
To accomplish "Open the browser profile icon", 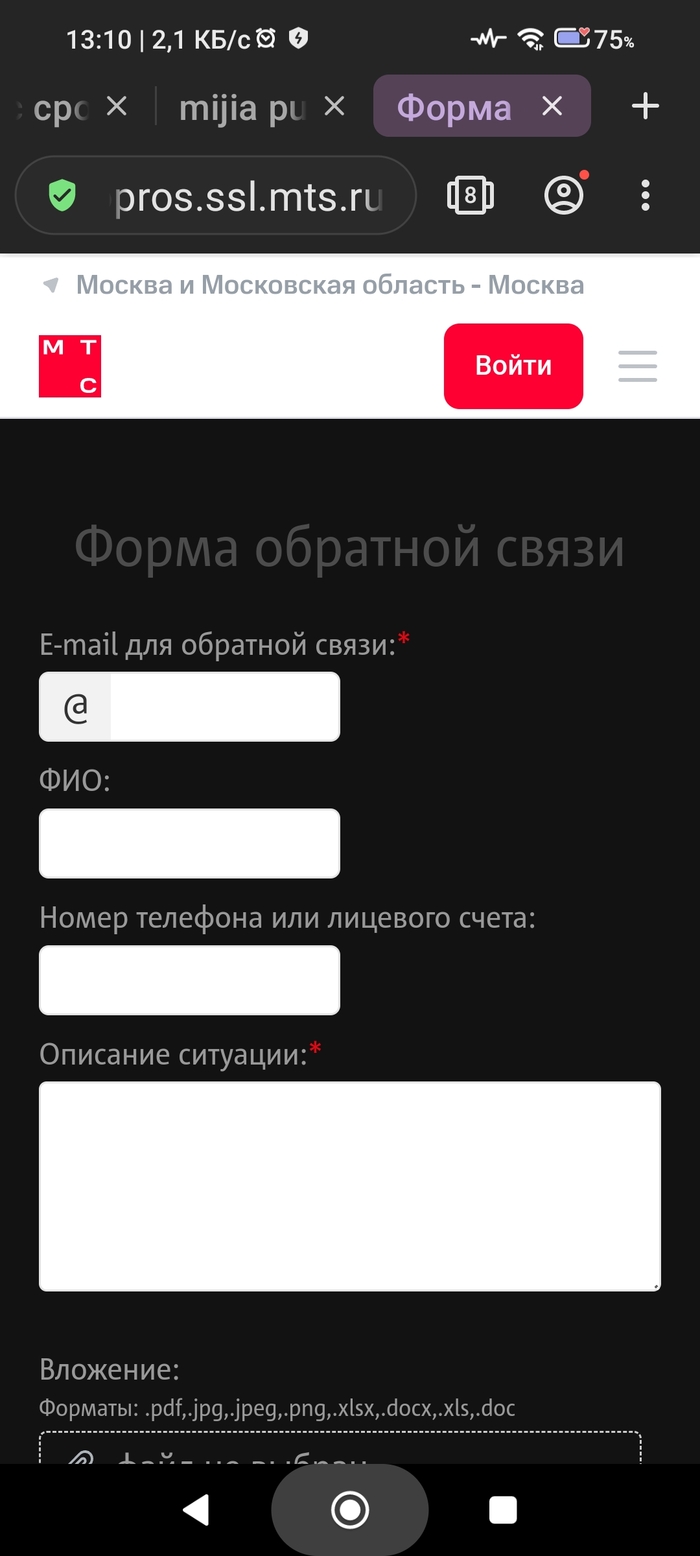I will tap(564, 195).
